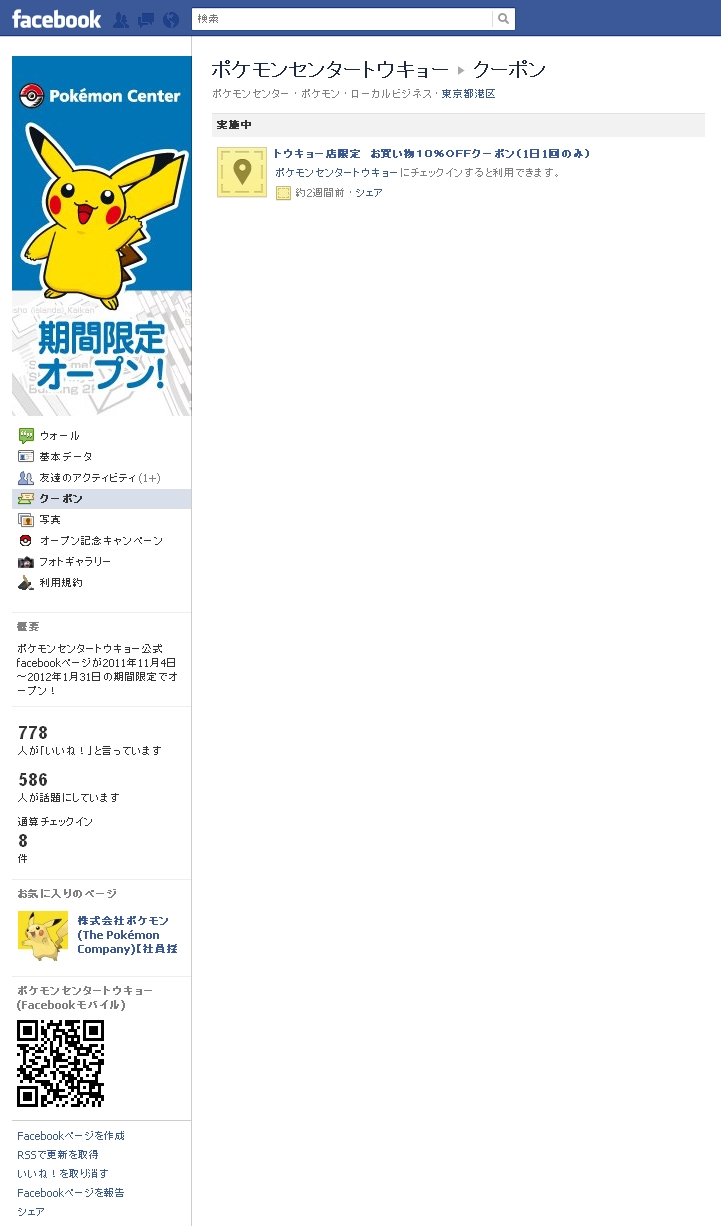The width and height of the screenshot is (721, 1226).
Task: Go to Facebook home via logo
Action: tap(56, 19)
